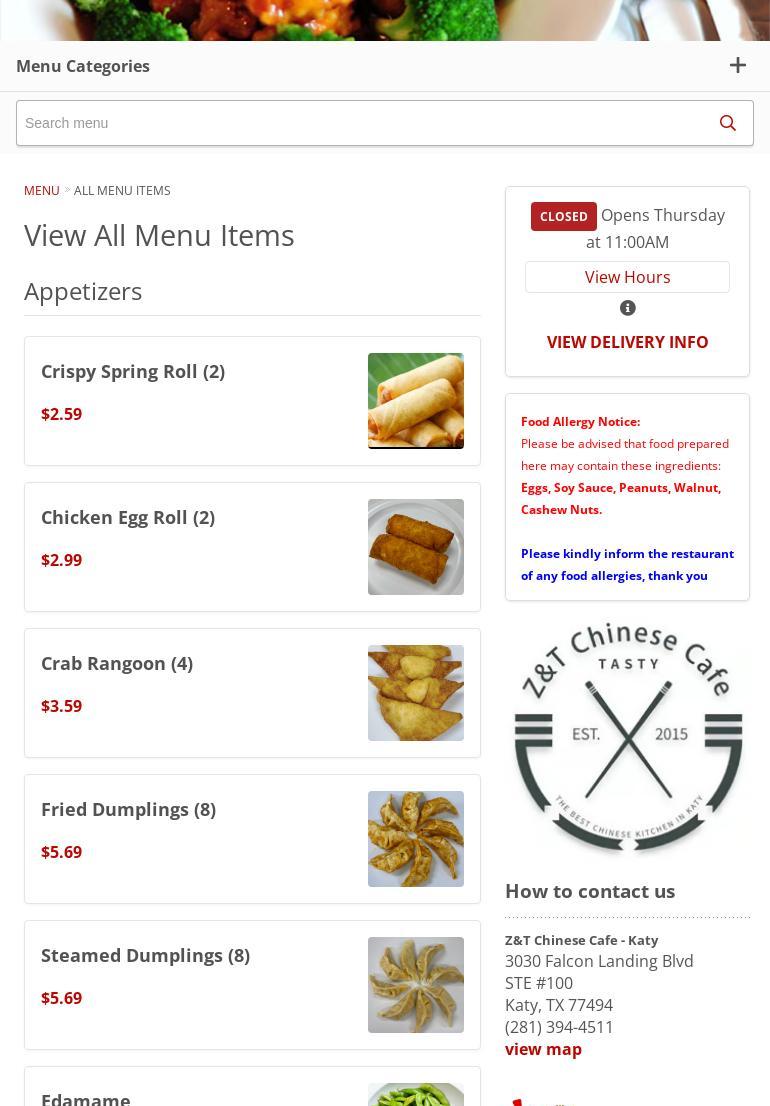Open the Edamame item
Image resolution: width=770 pixels, height=1106 pixels.
pos(86,1098)
